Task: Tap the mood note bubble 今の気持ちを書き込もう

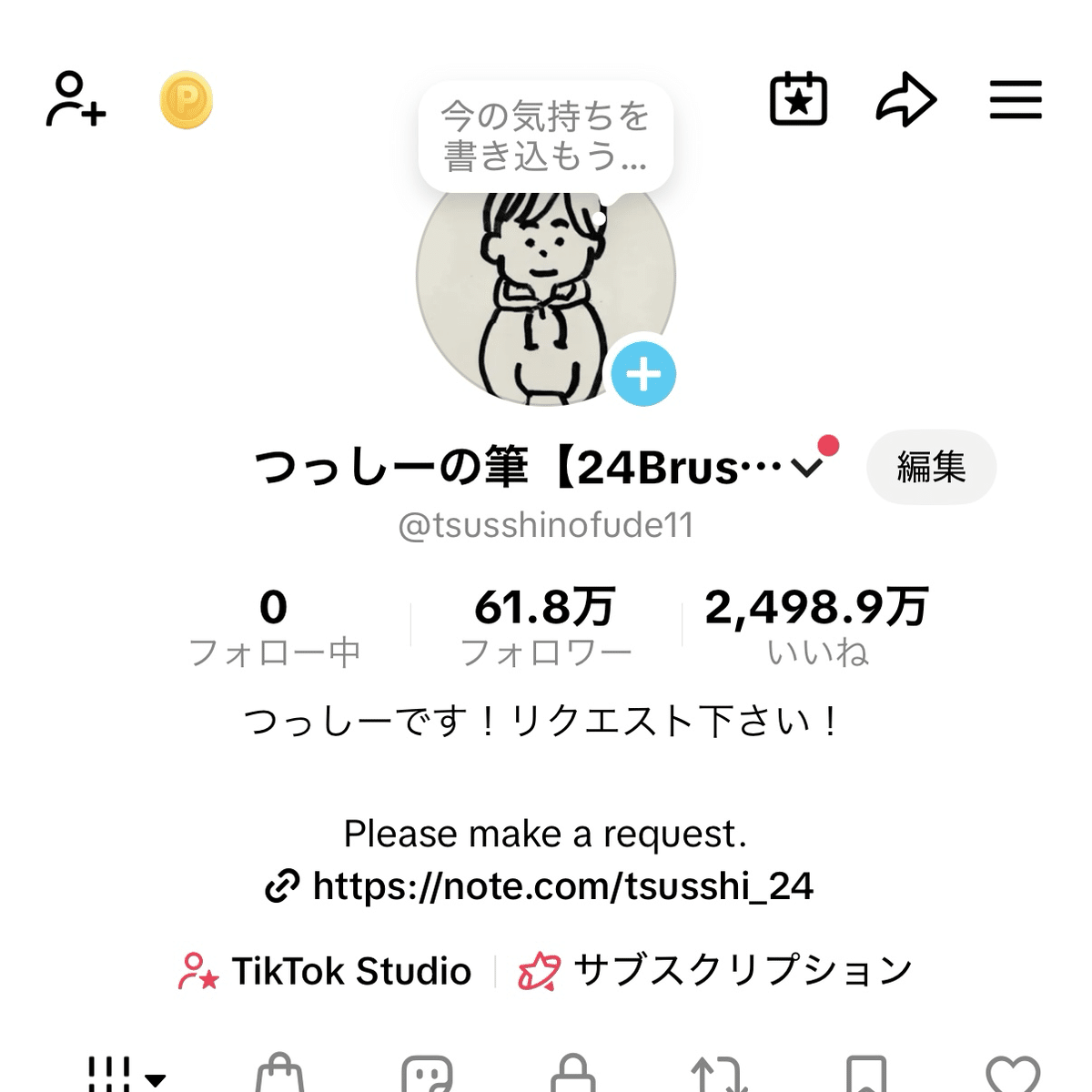Action: click(545, 136)
